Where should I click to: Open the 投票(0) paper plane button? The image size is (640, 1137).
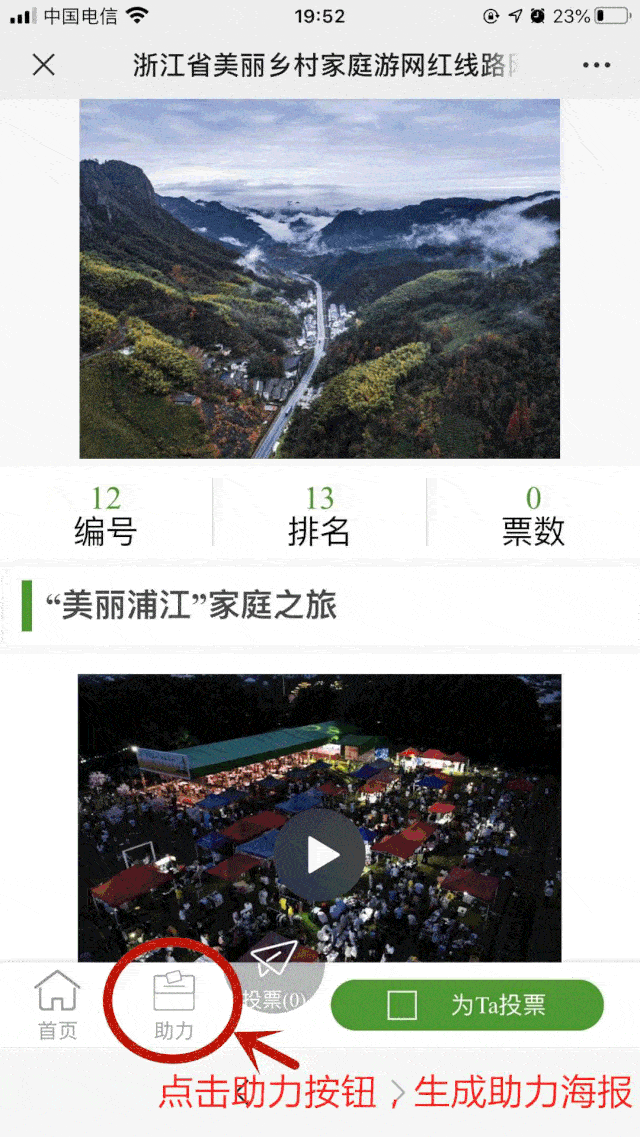274,973
